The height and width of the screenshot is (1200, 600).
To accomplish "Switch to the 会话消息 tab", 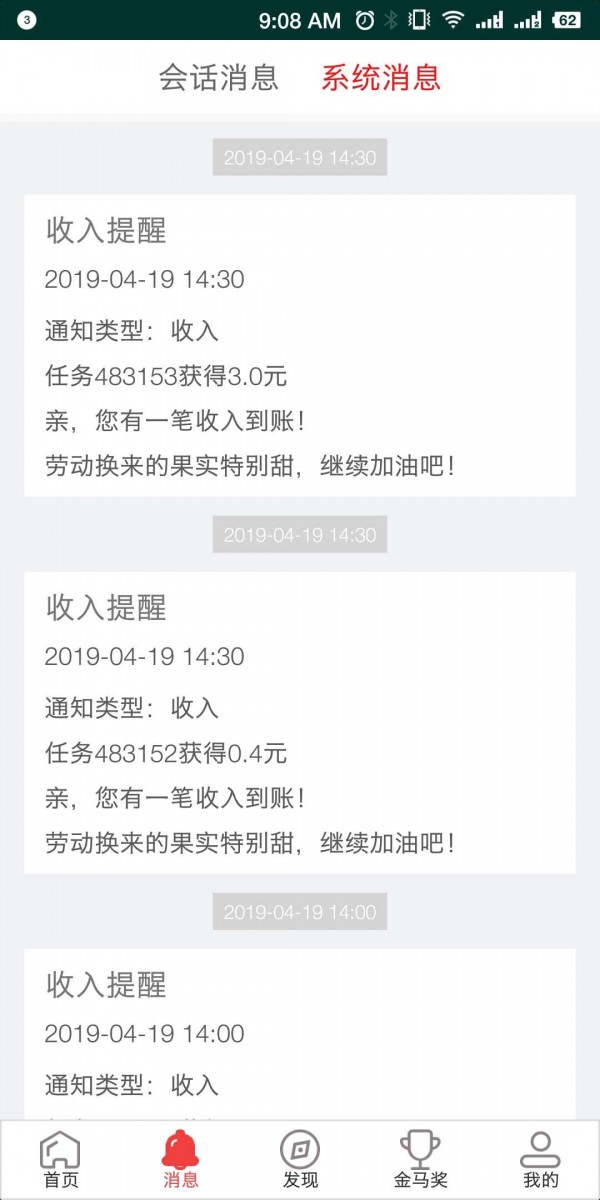I will coord(218,78).
